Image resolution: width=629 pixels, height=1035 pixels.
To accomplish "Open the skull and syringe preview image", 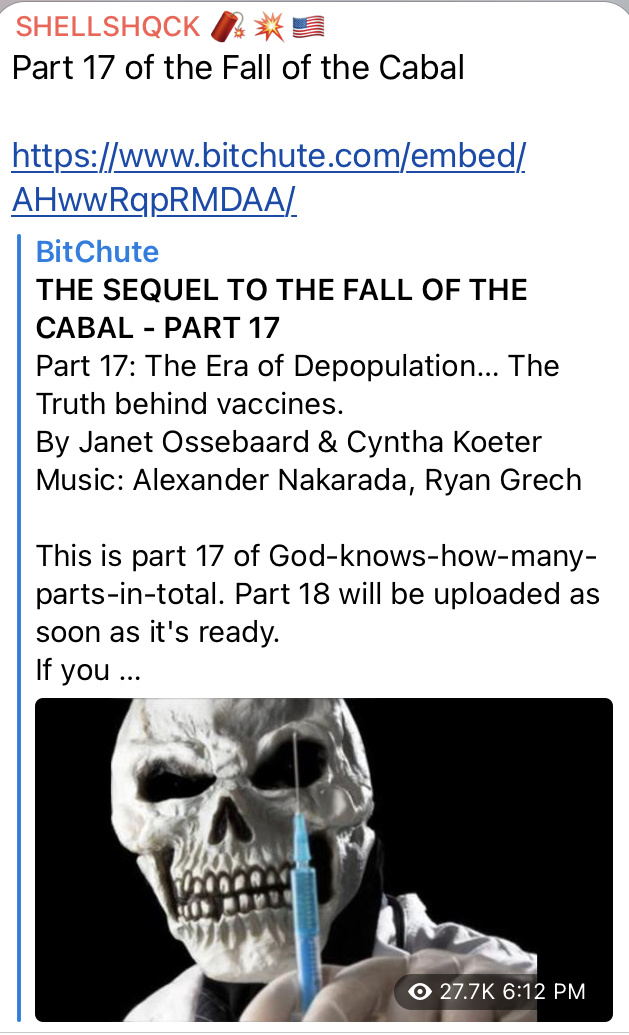I will click(x=323, y=859).
